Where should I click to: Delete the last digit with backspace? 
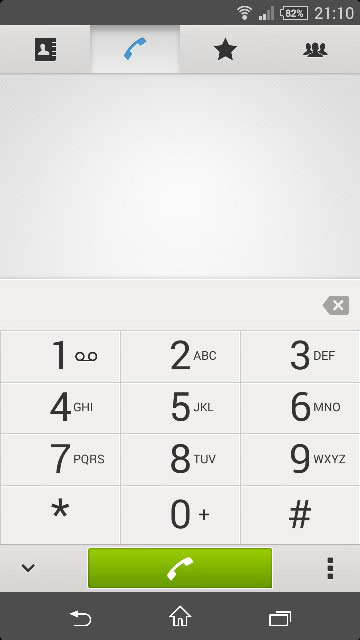pyautogui.click(x=336, y=305)
